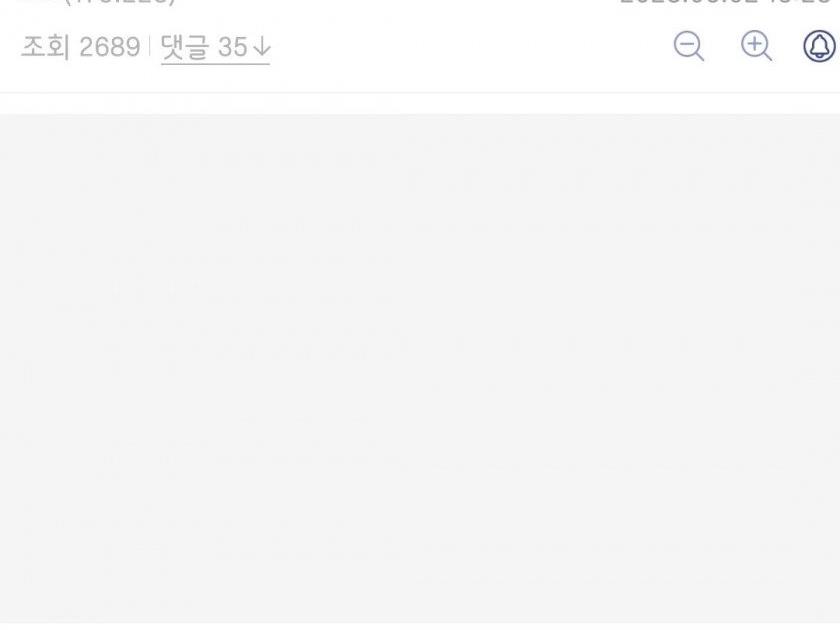The width and height of the screenshot is (840, 630).
Task: Decrease text size with zoom-out magnifier
Action: pos(688,46)
